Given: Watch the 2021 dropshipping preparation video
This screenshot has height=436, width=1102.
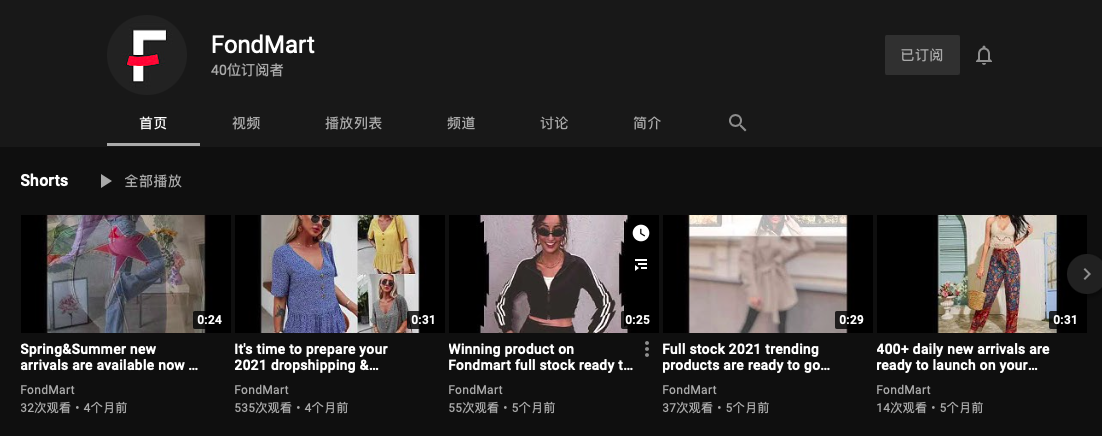Looking at the screenshot, I should tap(339, 274).
